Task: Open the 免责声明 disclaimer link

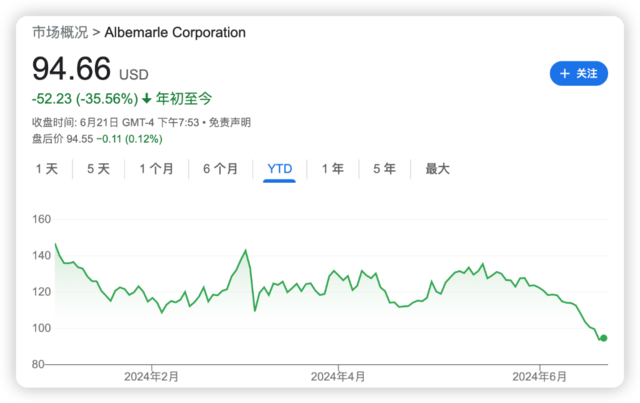Action: pos(231,122)
